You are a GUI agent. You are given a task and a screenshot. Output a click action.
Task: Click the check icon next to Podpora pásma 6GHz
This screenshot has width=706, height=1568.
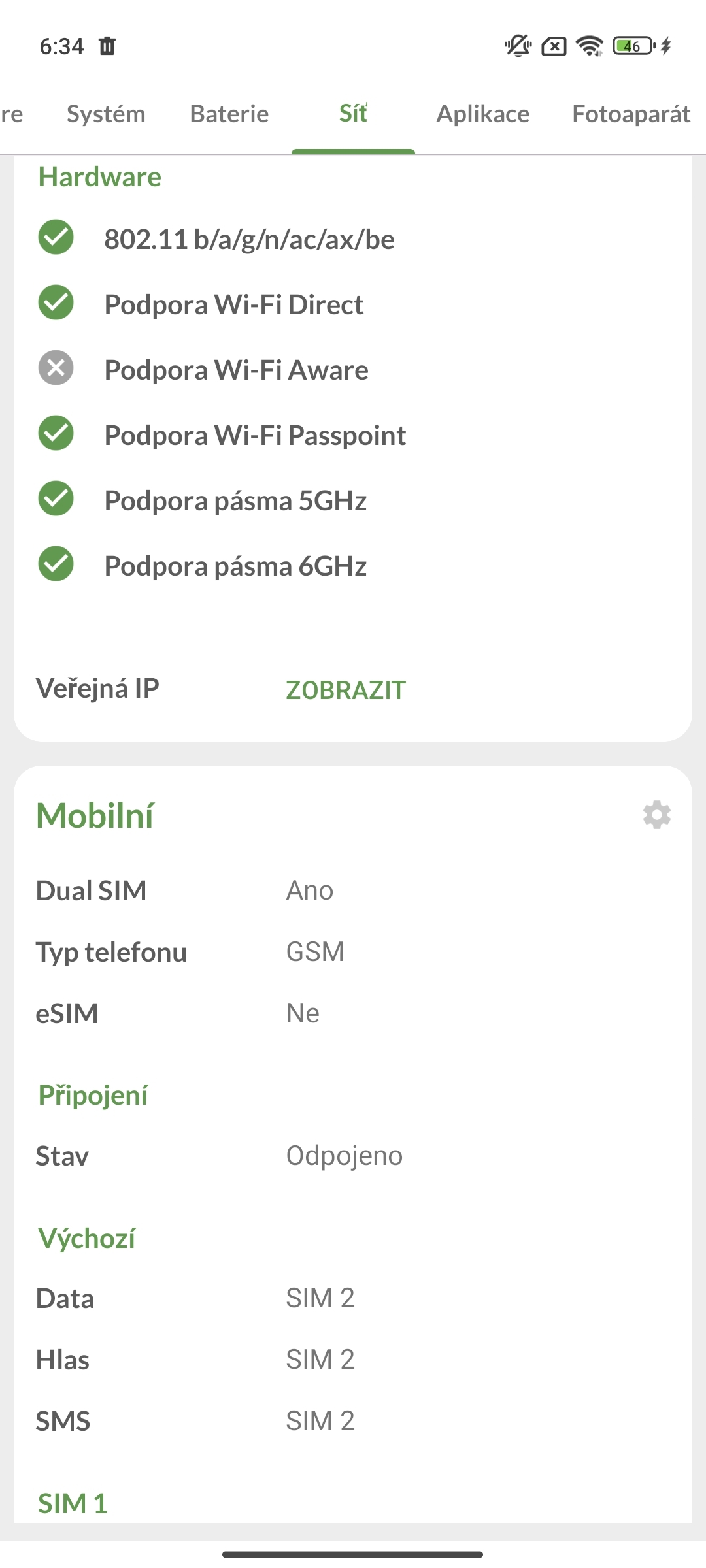(x=56, y=564)
